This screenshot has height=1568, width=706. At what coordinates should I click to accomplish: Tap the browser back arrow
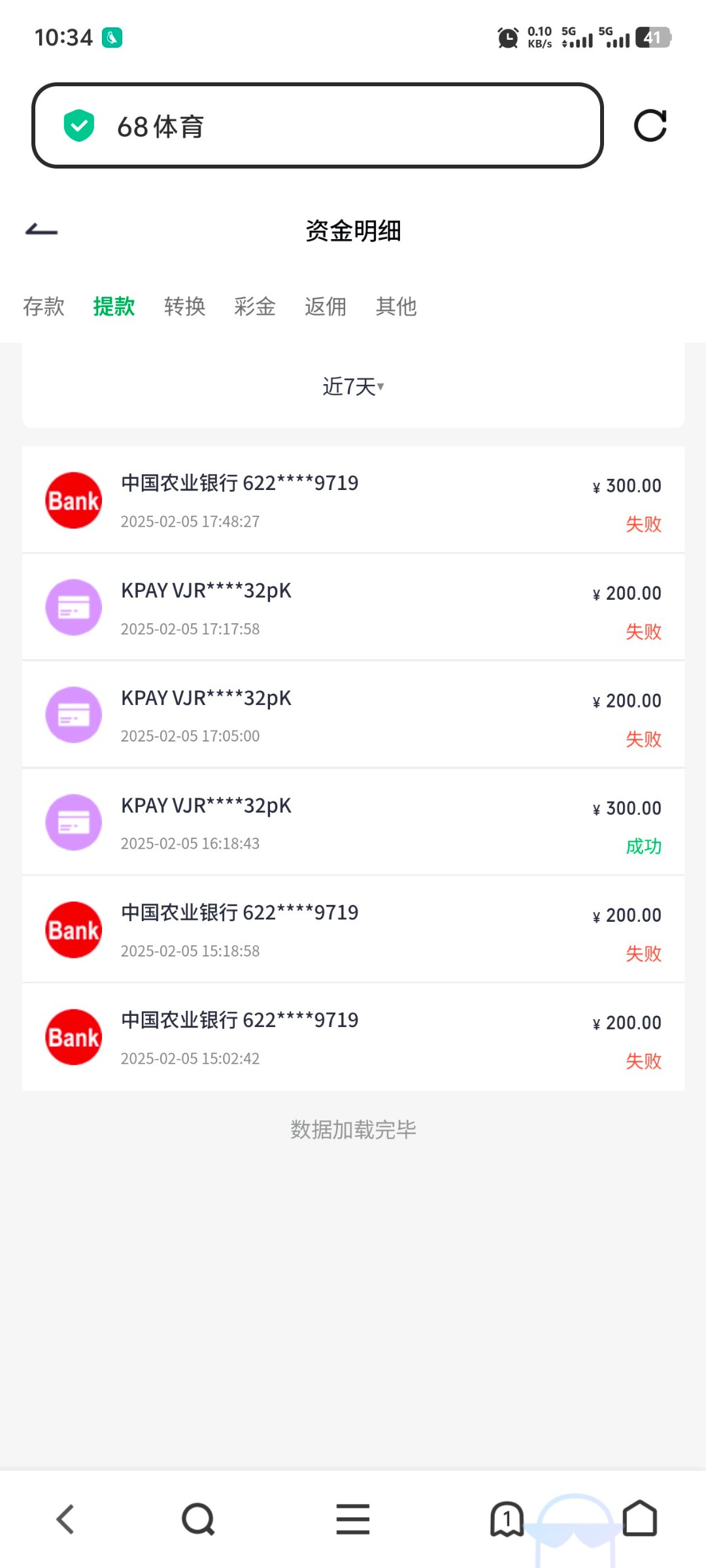65,1519
